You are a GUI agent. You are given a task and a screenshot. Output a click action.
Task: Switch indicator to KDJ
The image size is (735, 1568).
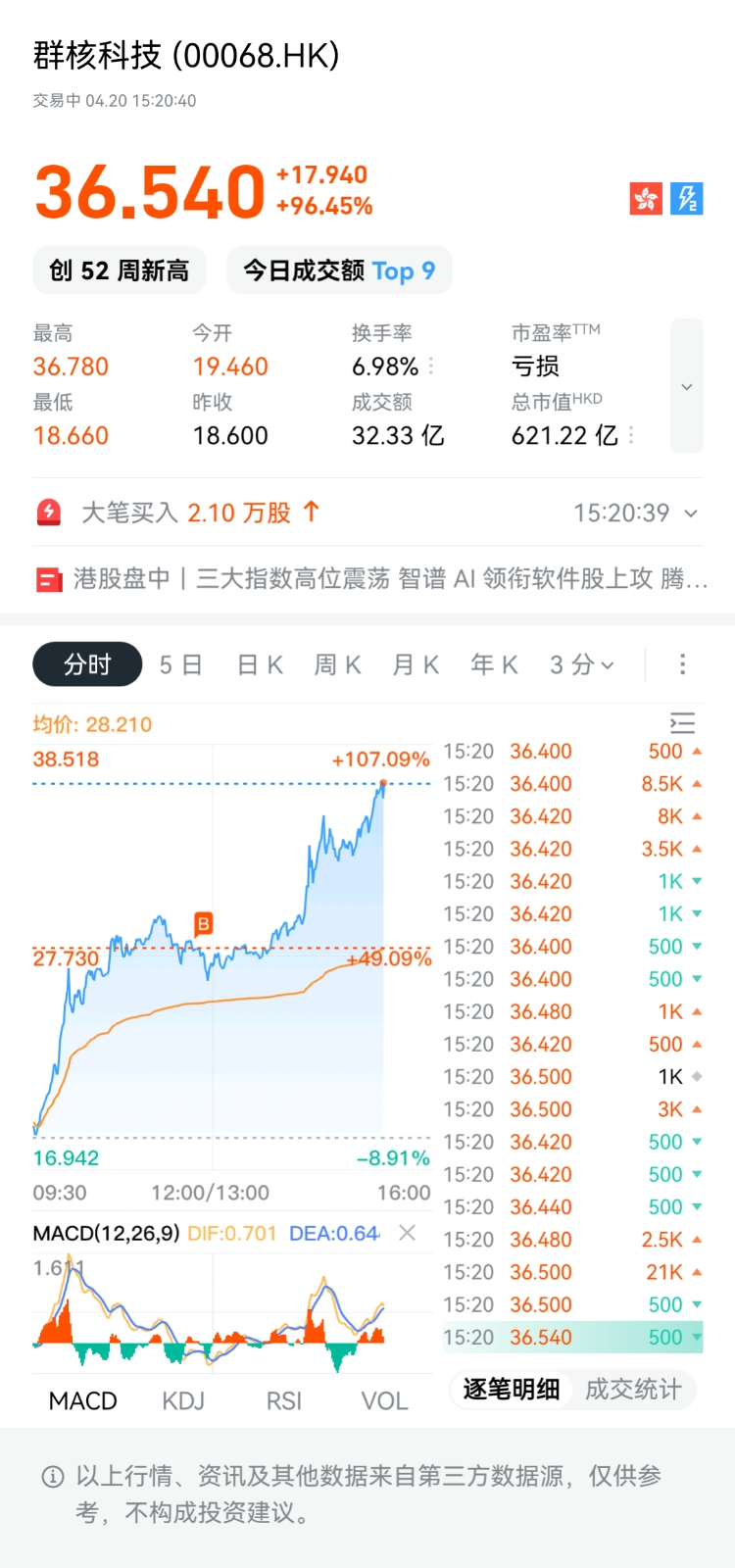(183, 1401)
